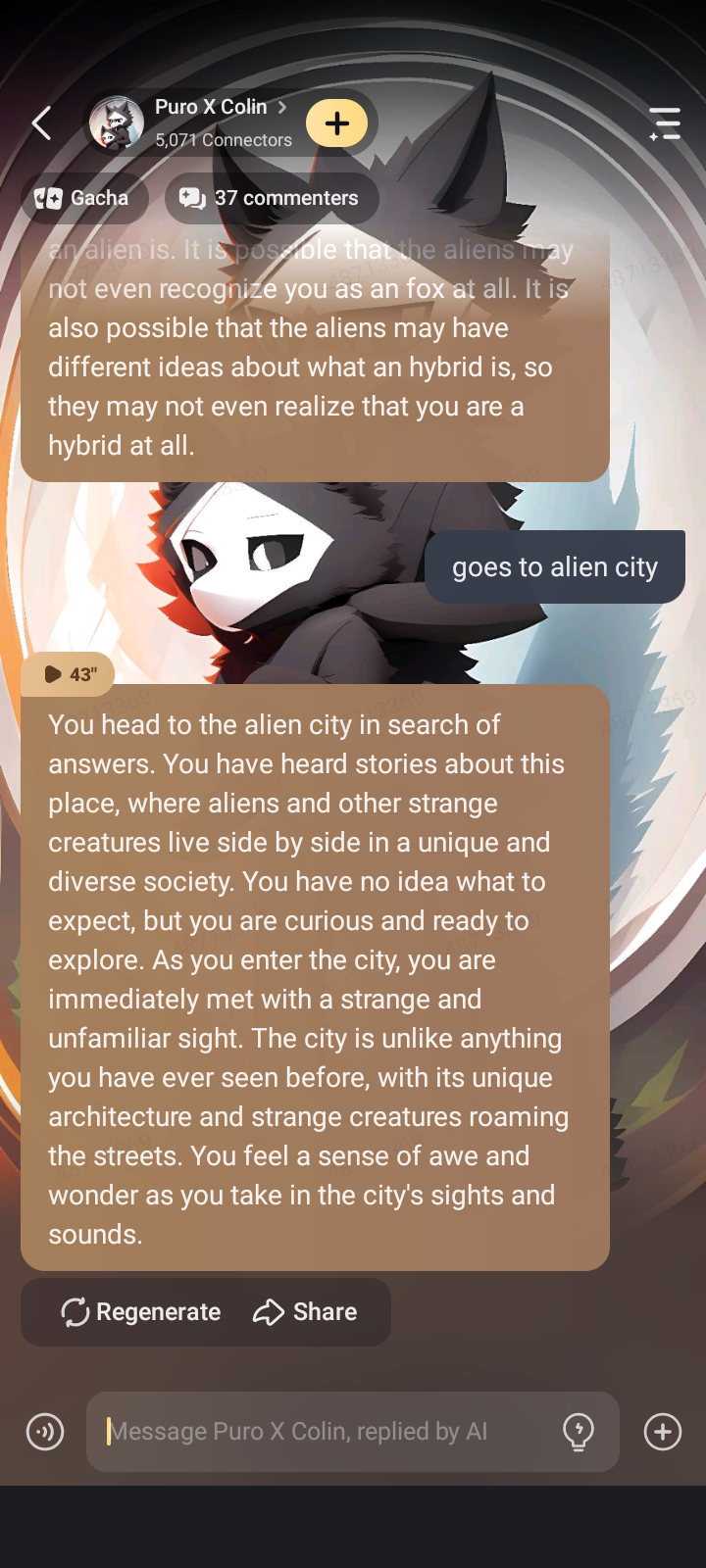
Task: Tap the lightbulb suggestion icon
Action: click(x=579, y=1432)
